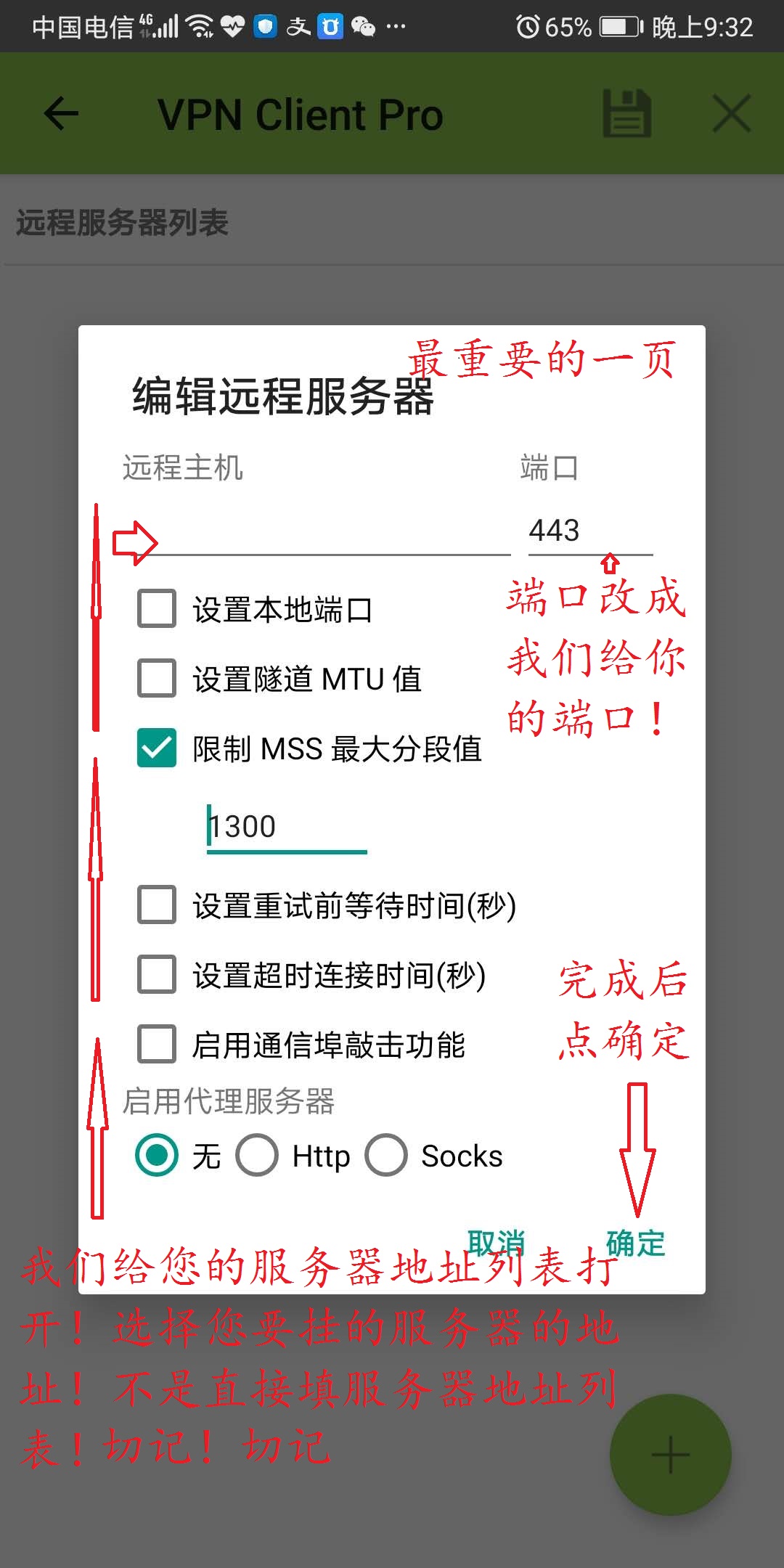This screenshot has height=1568, width=784.
Task: Select the 无 proxy option
Action: (157, 1155)
